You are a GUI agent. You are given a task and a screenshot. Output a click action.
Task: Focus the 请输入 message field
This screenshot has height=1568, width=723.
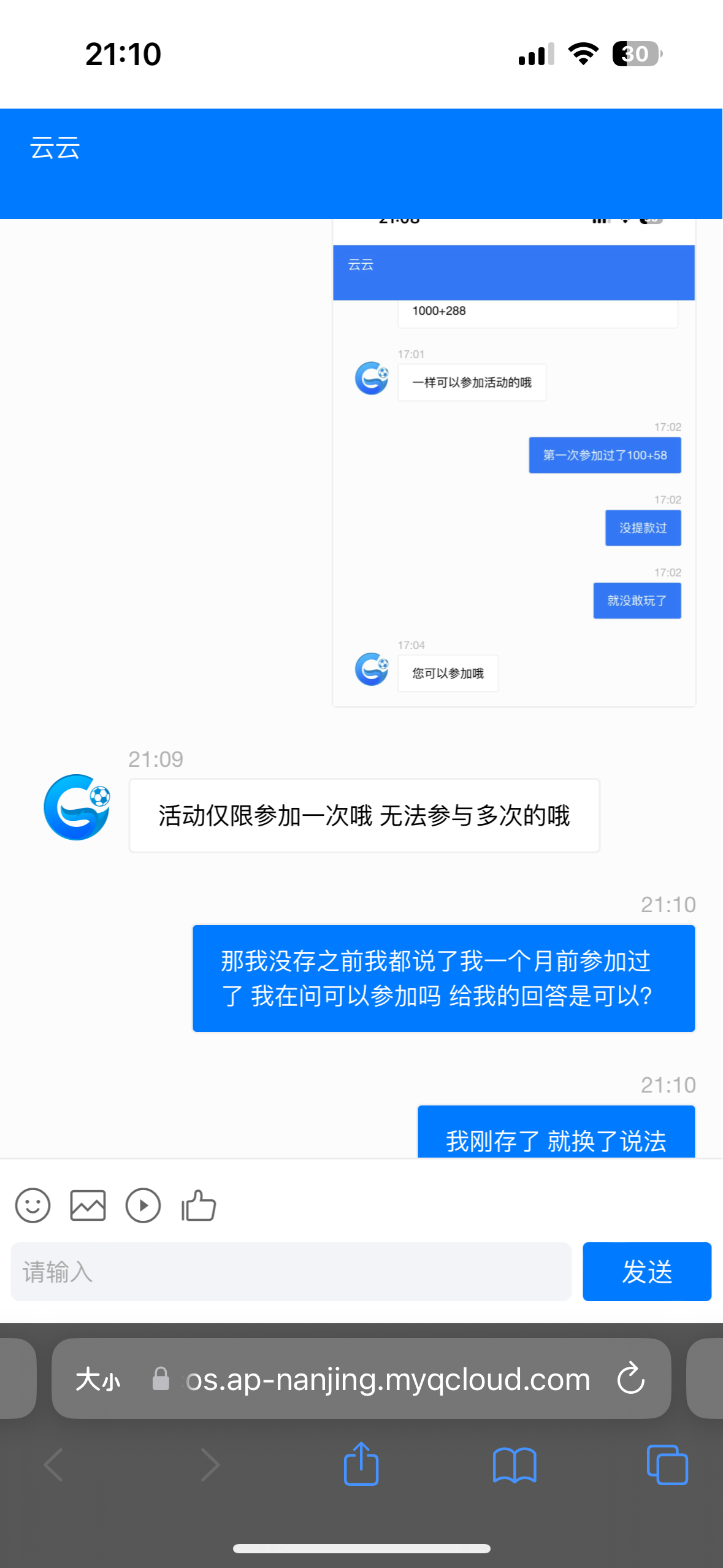coord(291,1272)
